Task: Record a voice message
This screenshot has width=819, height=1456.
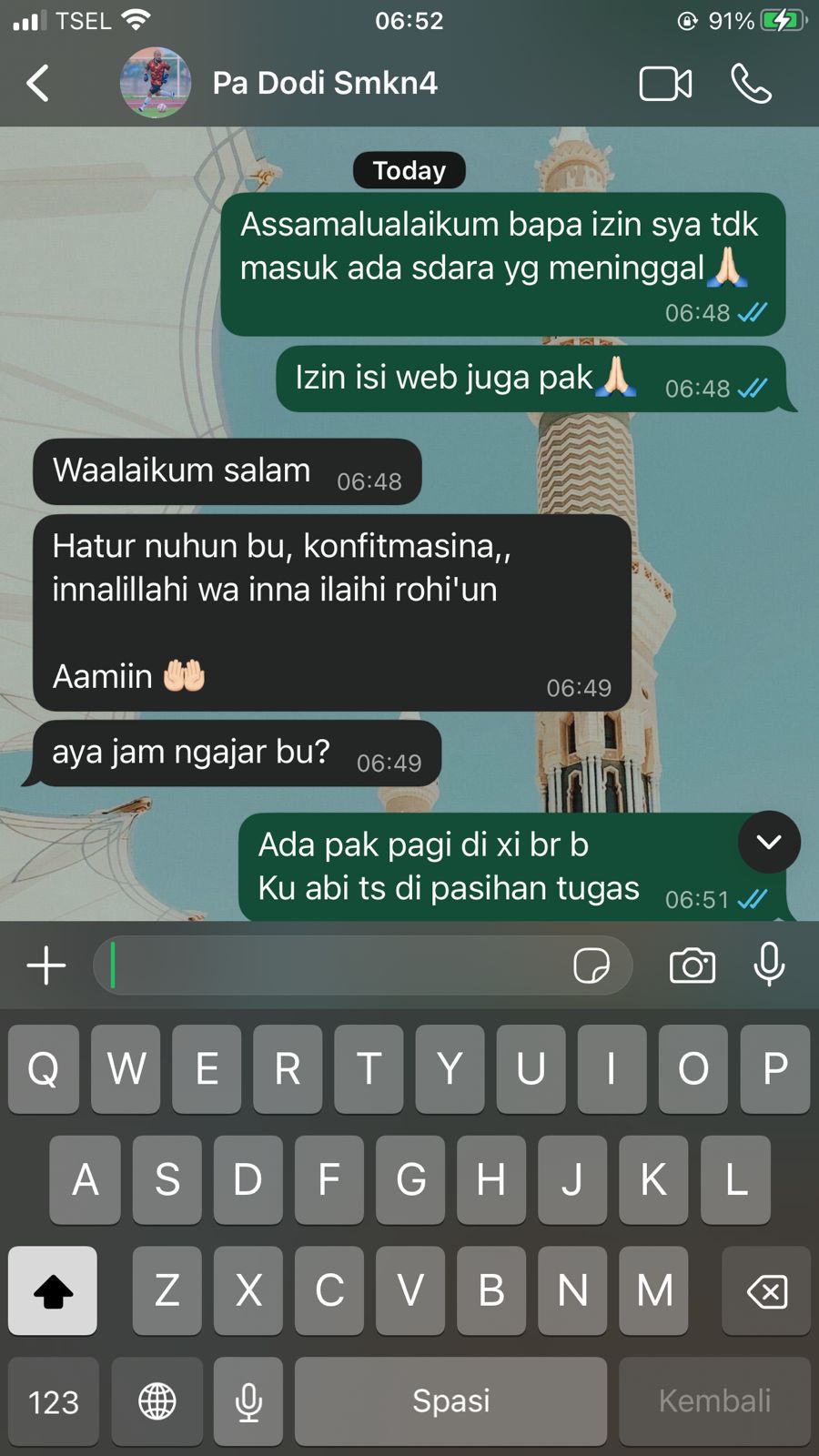Action: coord(769,966)
